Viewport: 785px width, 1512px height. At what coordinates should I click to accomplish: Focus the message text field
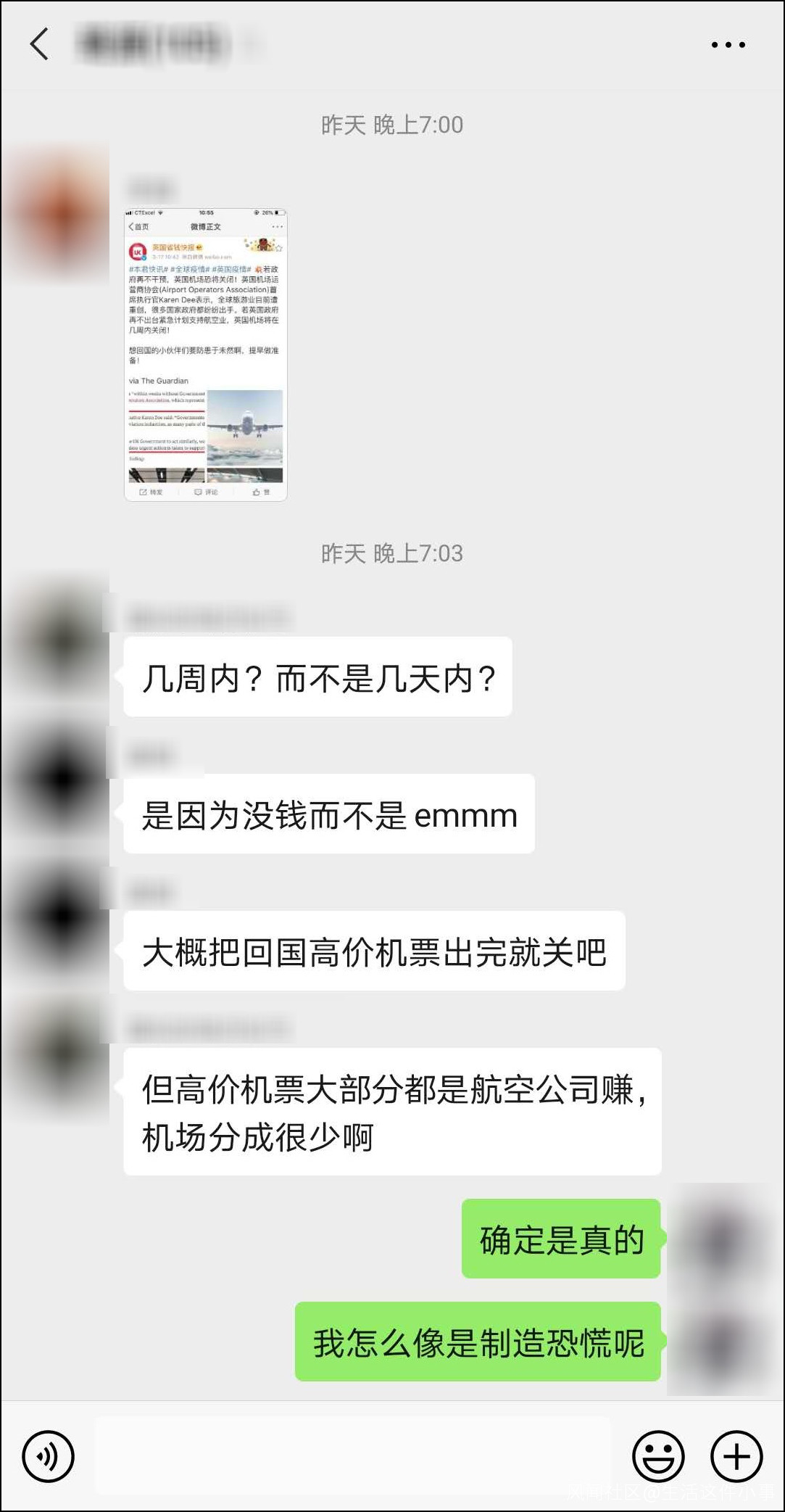click(353, 1455)
